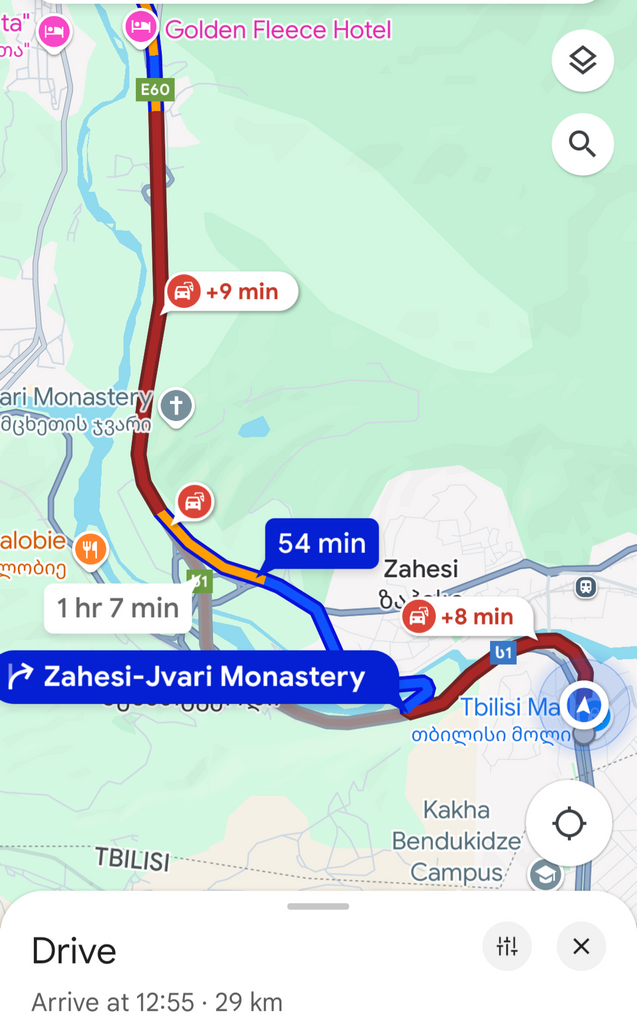637x1024 pixels.
Task: Open the map layers selector
Action: (582, 61)
